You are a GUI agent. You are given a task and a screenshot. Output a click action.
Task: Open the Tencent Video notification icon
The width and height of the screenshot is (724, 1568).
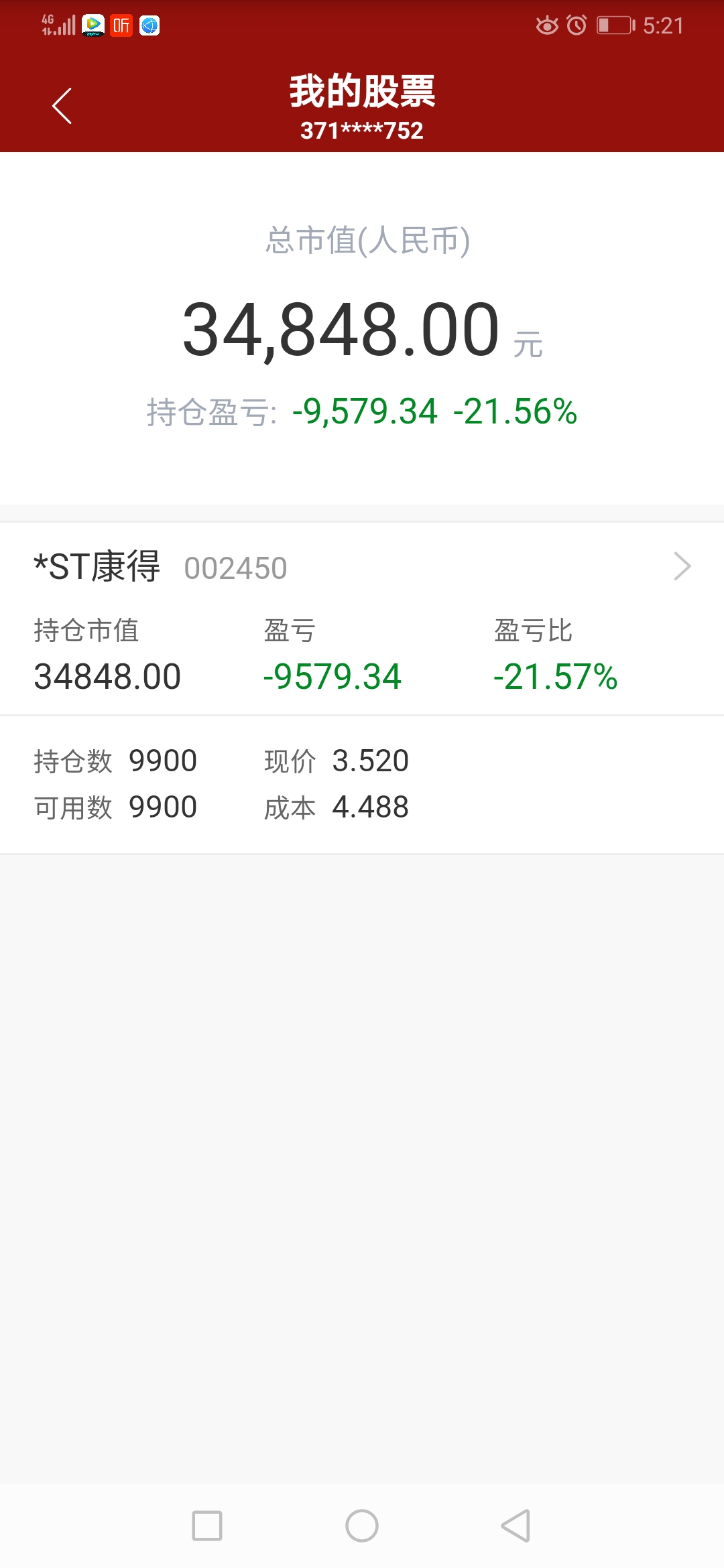pyautogui.click(x=92, y=24)
